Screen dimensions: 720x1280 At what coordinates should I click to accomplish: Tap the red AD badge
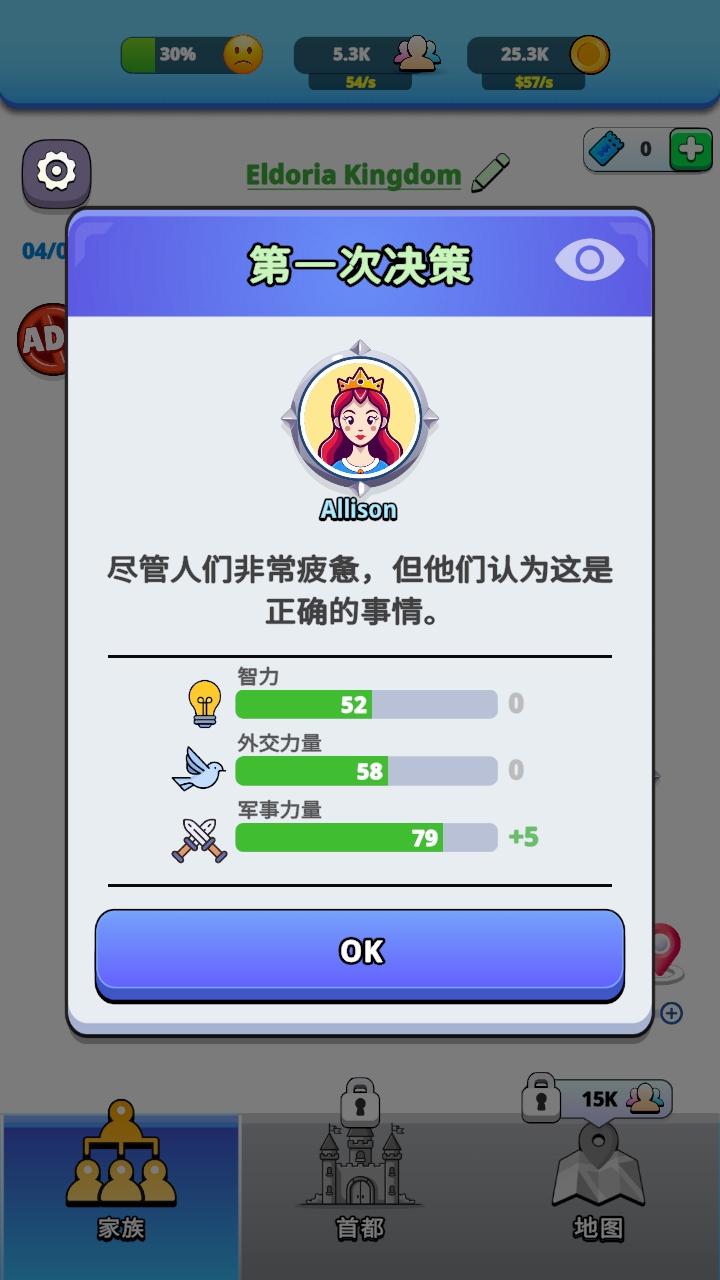click(38, 338)
